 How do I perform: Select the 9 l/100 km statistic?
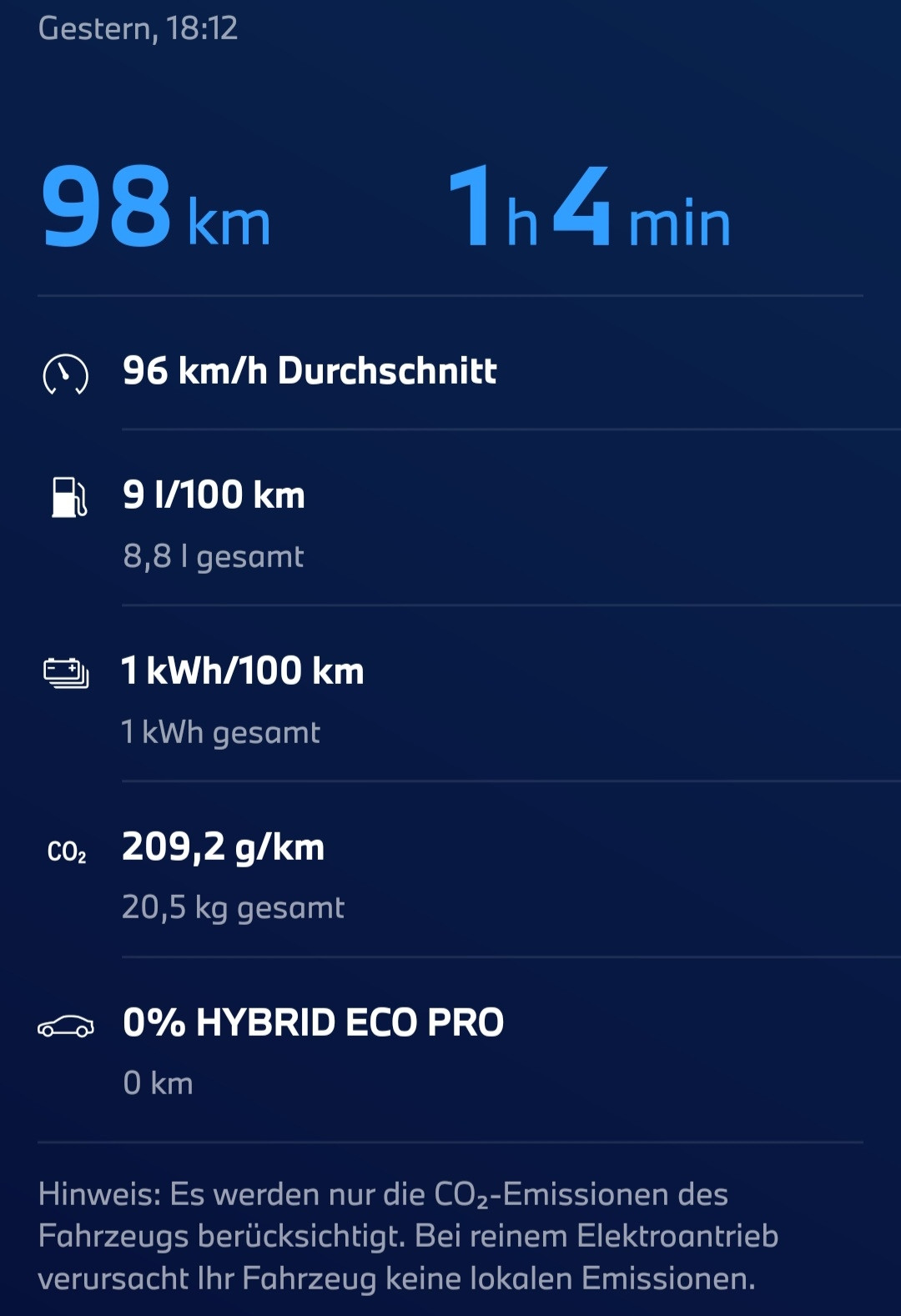(213, 495)
